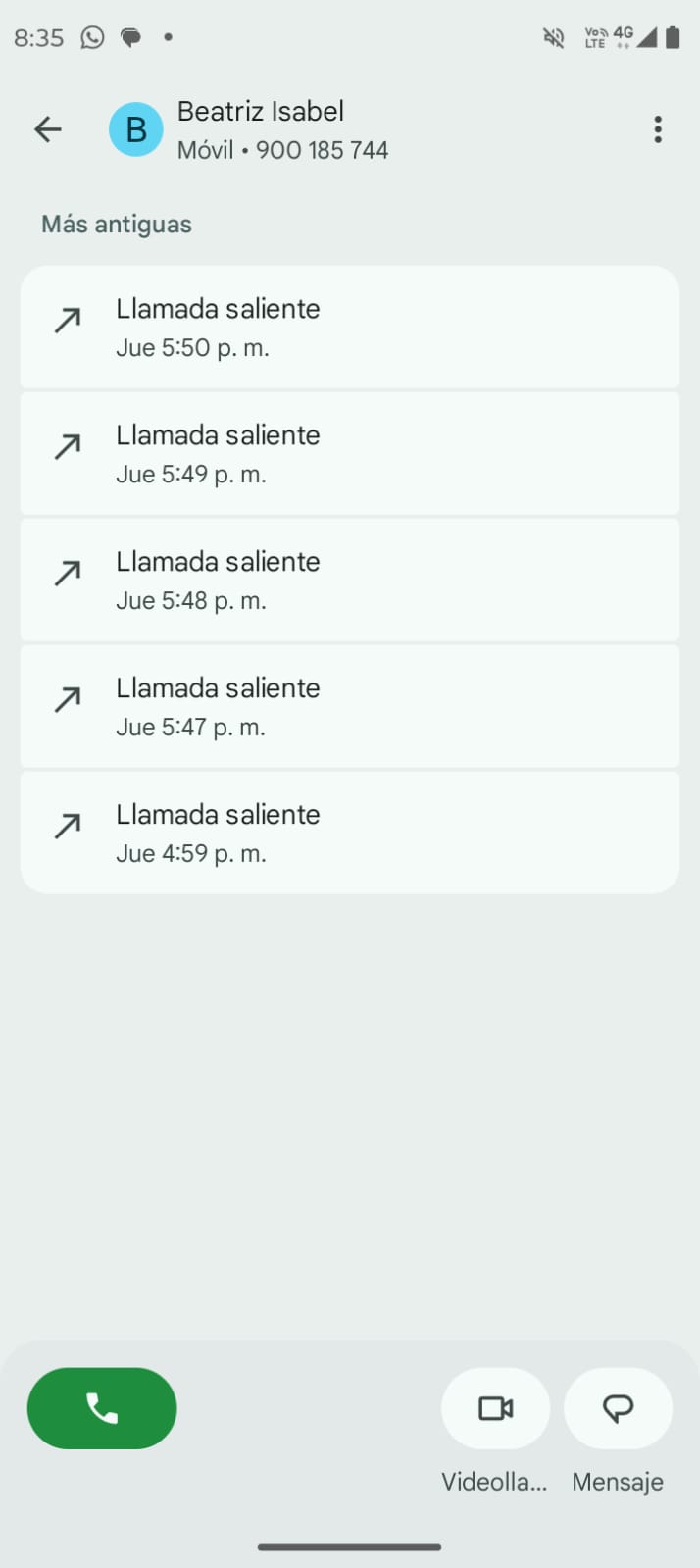Start a video call with Beatriz

(x=495, y=1408)
